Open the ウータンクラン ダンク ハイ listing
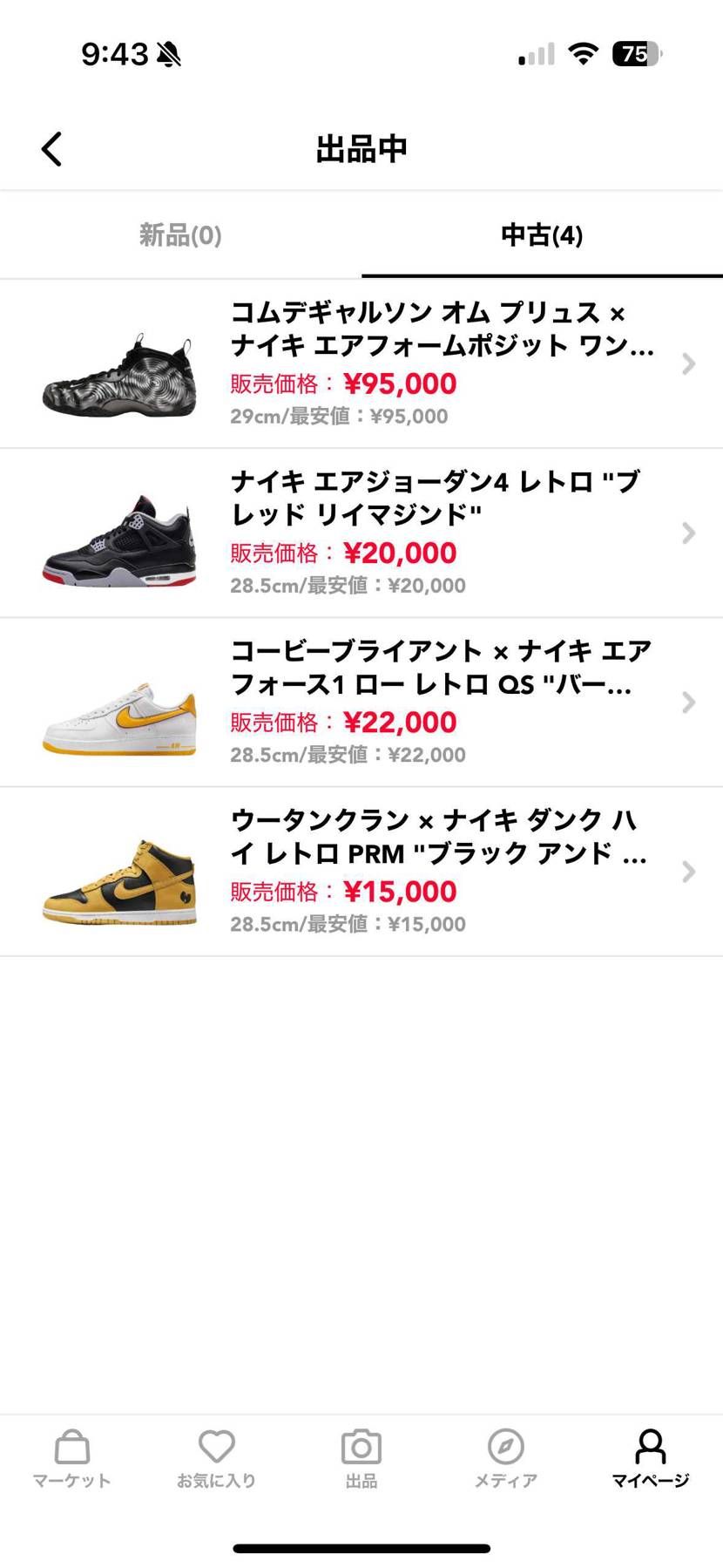 (361, 872)
